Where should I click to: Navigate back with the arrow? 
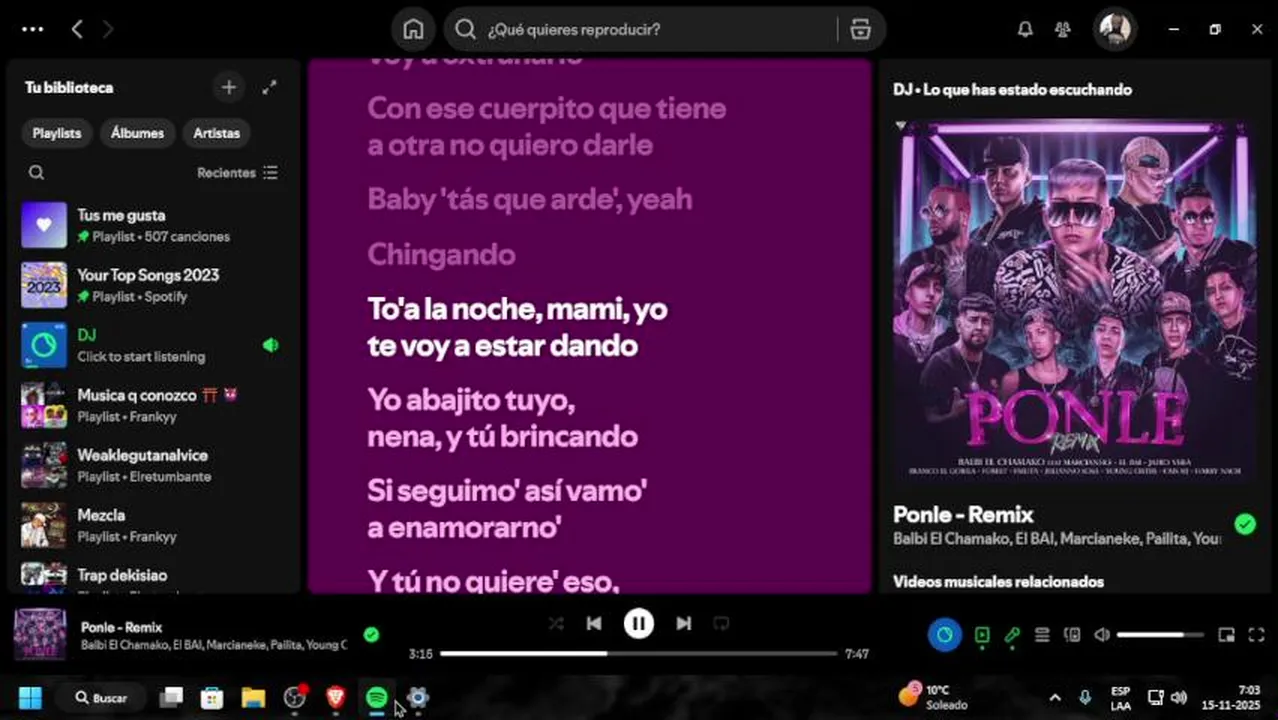[77, 29]
